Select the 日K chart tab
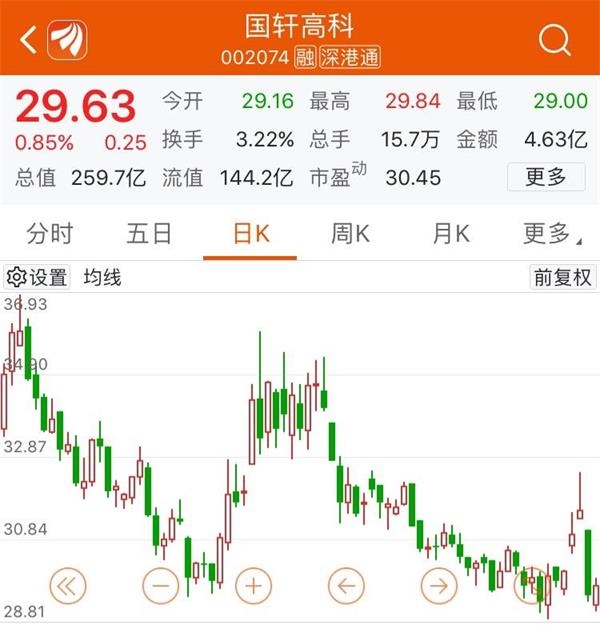The image size is (600, 625). [x=250, y=234]
